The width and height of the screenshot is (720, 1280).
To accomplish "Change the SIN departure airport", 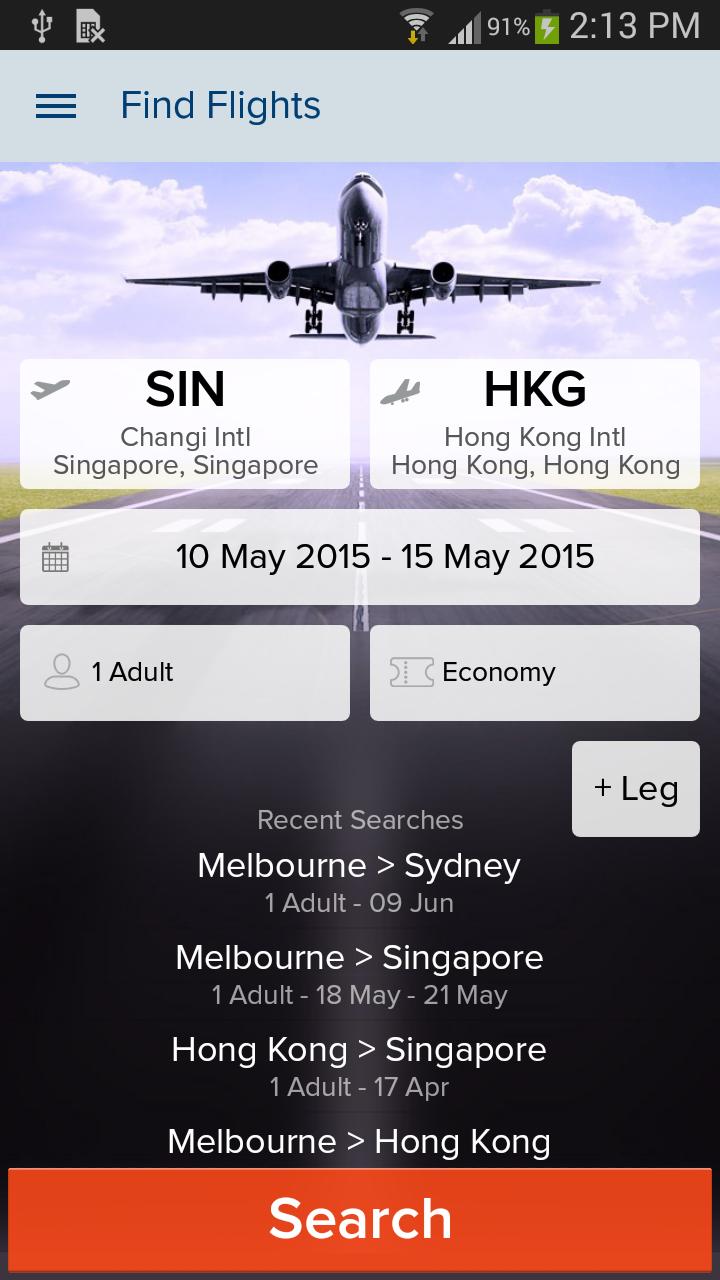I will [x=185, y=424].
